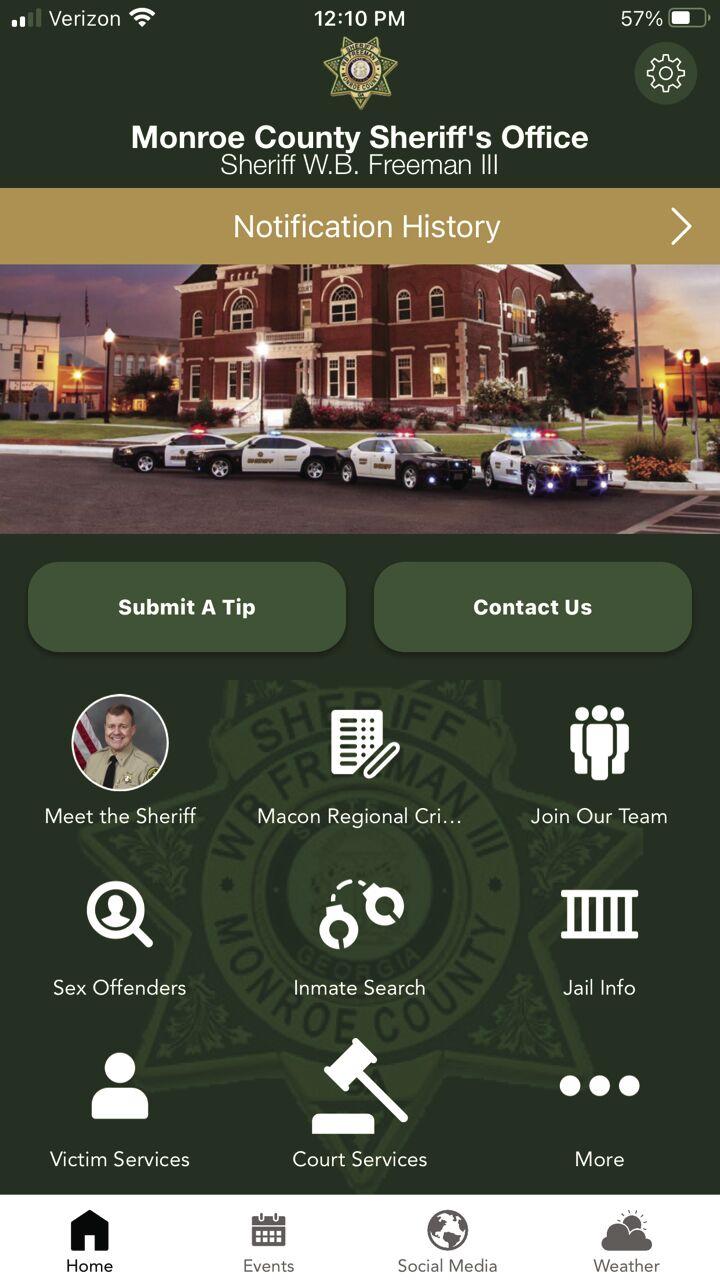Open Sex Offenders magnifying glass icon
This screenshot has width=720, height=1280.
[119, 913]
